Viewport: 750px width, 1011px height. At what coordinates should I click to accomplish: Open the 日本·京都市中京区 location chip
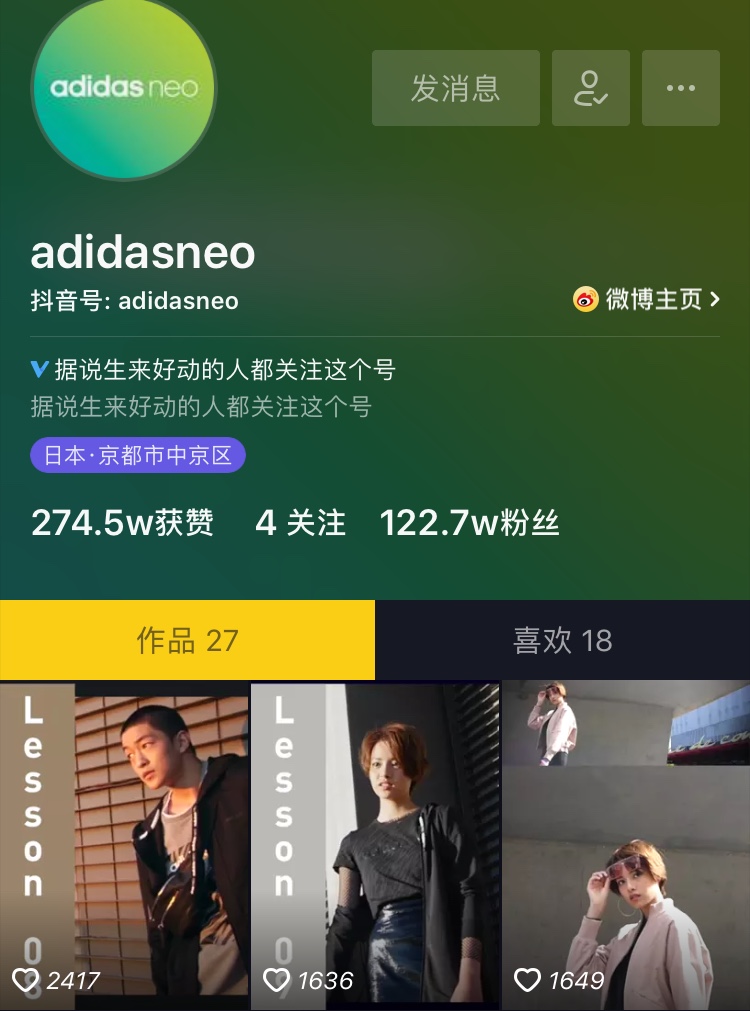[138, 456]
